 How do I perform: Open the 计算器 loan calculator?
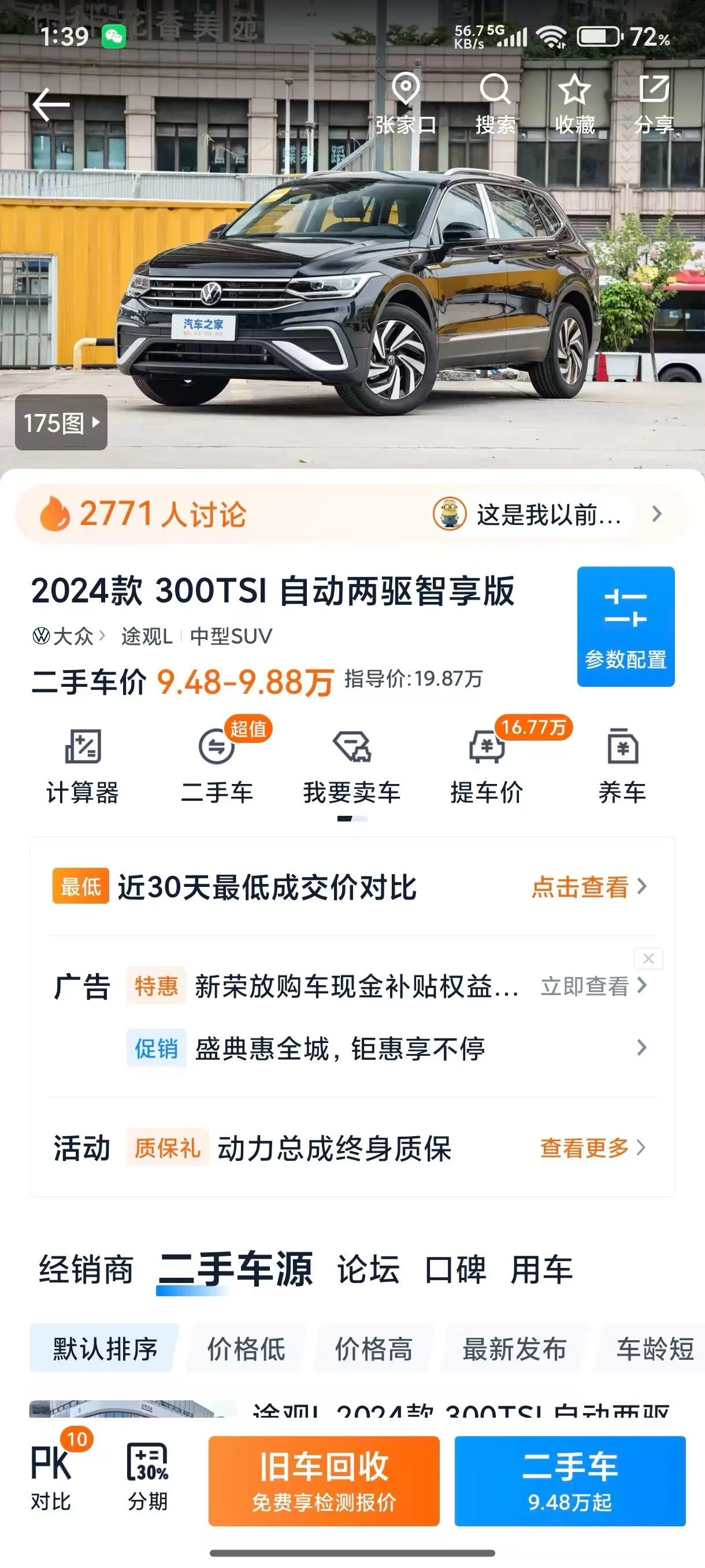(83, 766)
